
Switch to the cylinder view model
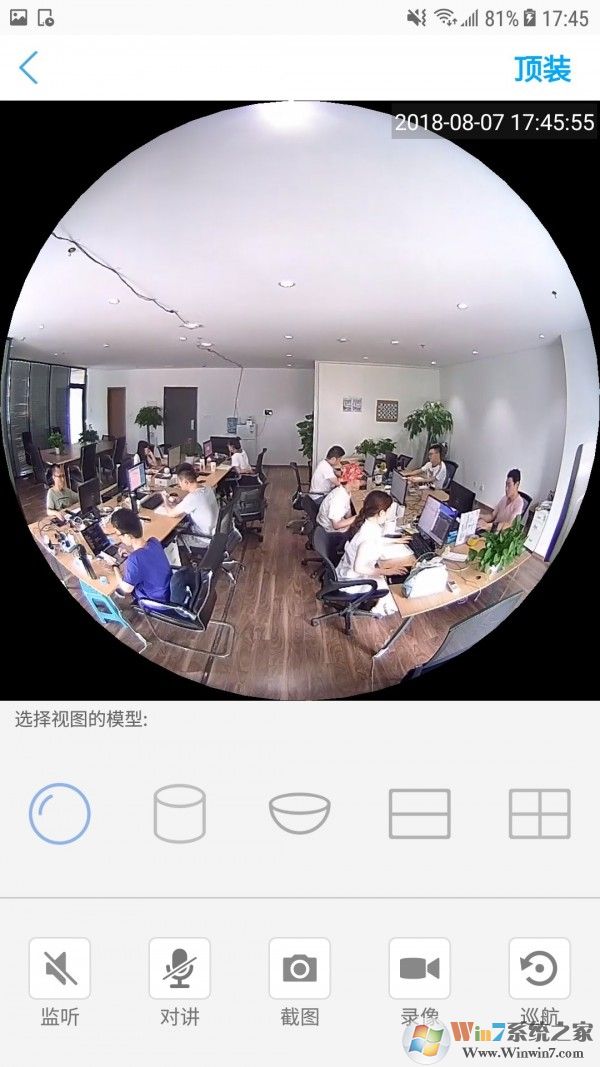pyautogui.click(x=180, y=813)
